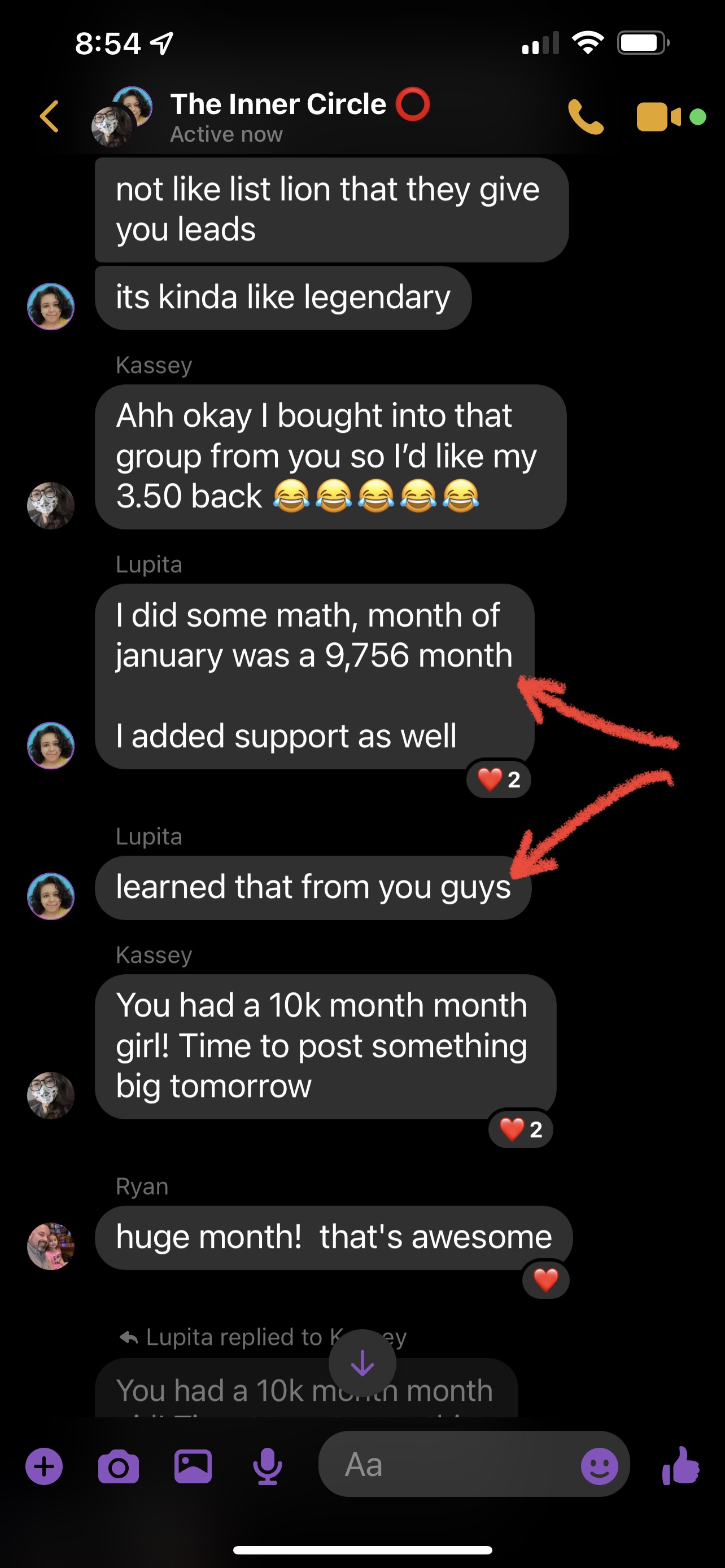Open the emoji picker in message field
This screenshot has width=725, height=1568.
coord(599,1466)
